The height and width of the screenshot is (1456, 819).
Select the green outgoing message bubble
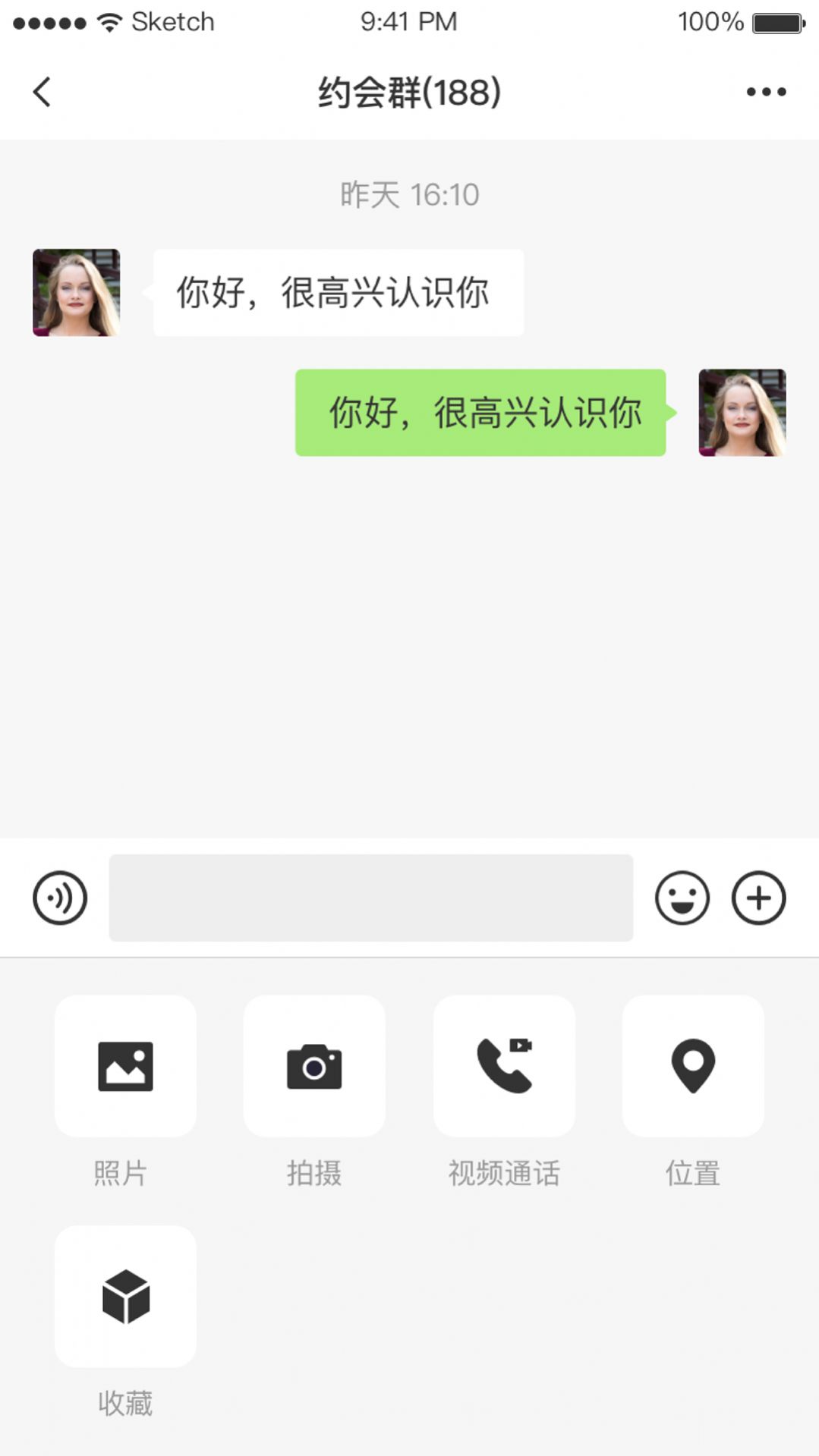tap(478, 414)
